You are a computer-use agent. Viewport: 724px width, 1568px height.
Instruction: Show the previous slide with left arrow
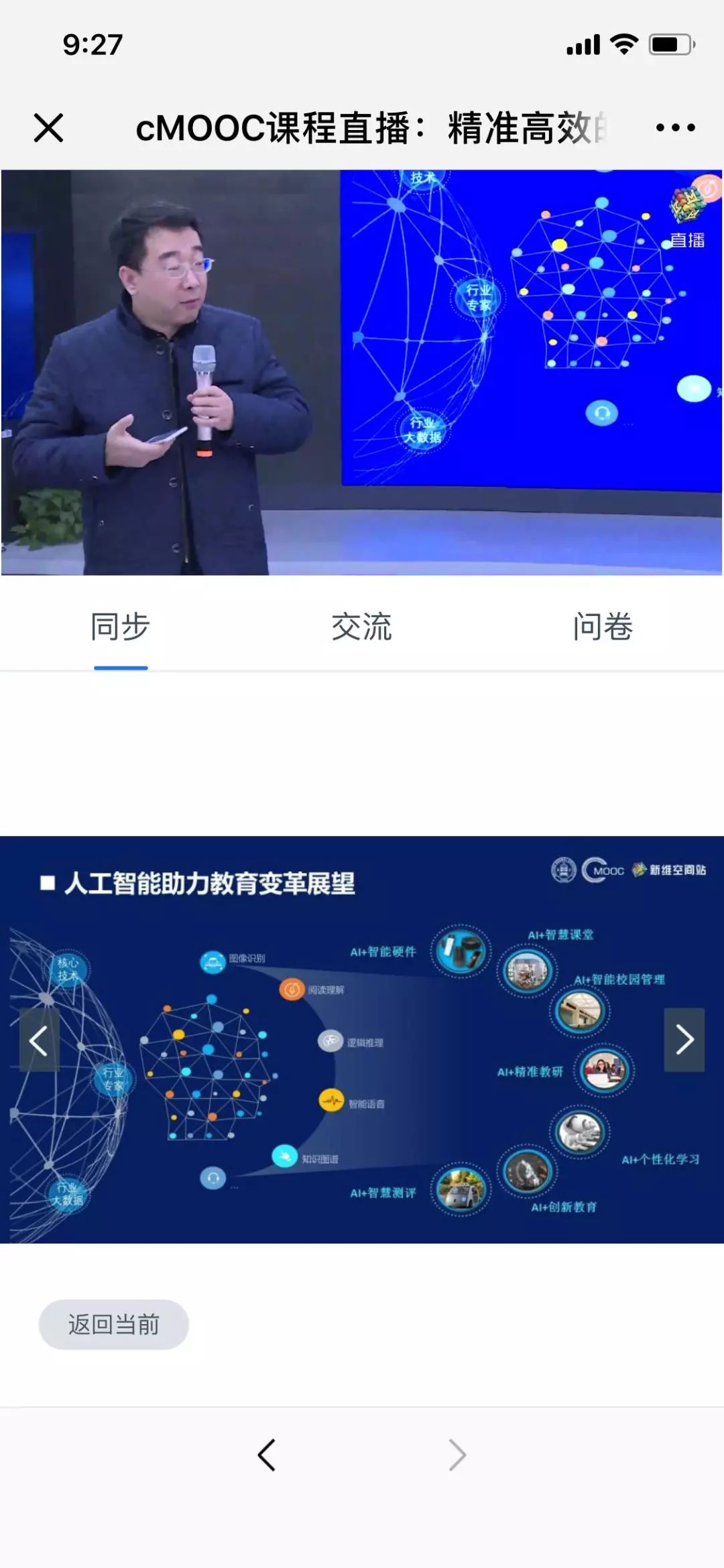pos(39,1040)
